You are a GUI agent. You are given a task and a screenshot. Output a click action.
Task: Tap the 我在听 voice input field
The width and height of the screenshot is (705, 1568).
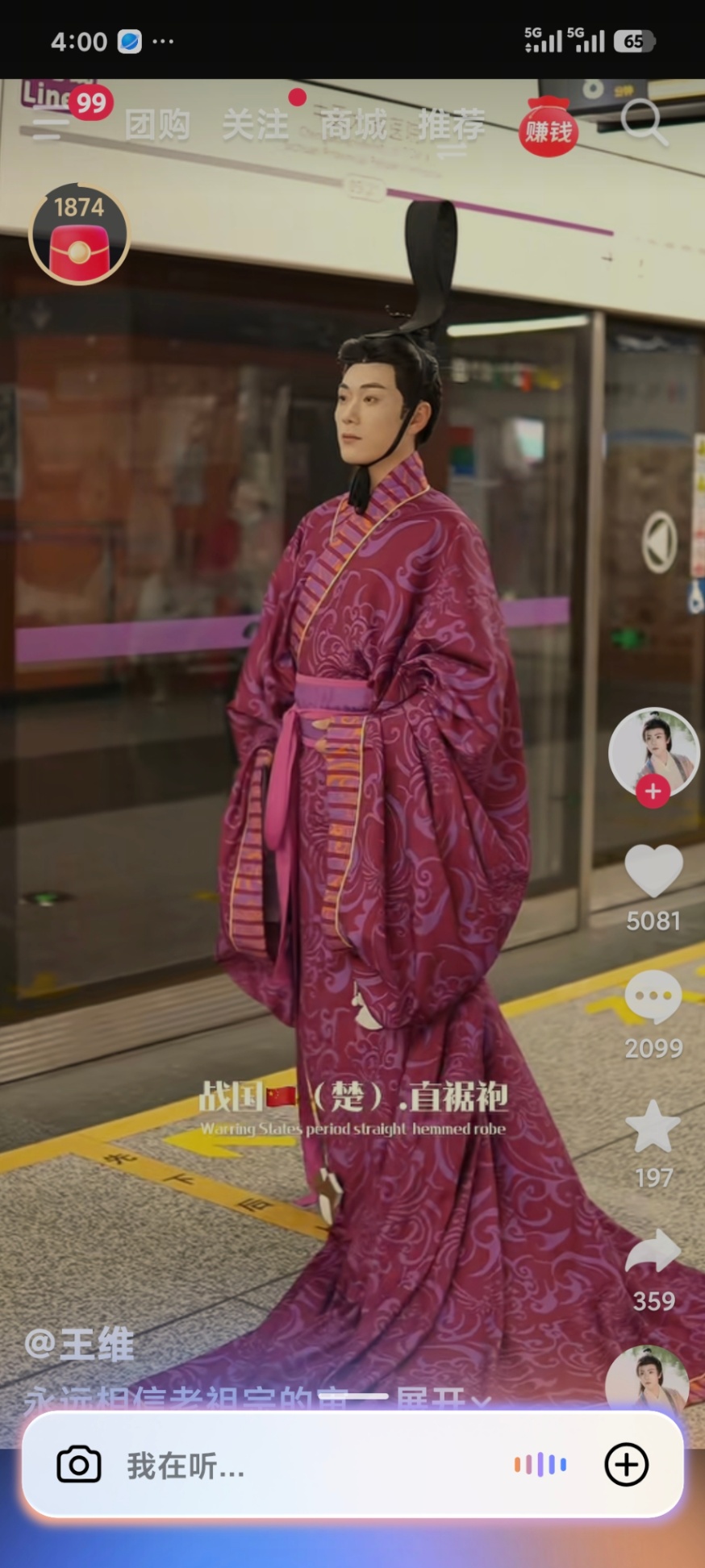click(307, 1466)
